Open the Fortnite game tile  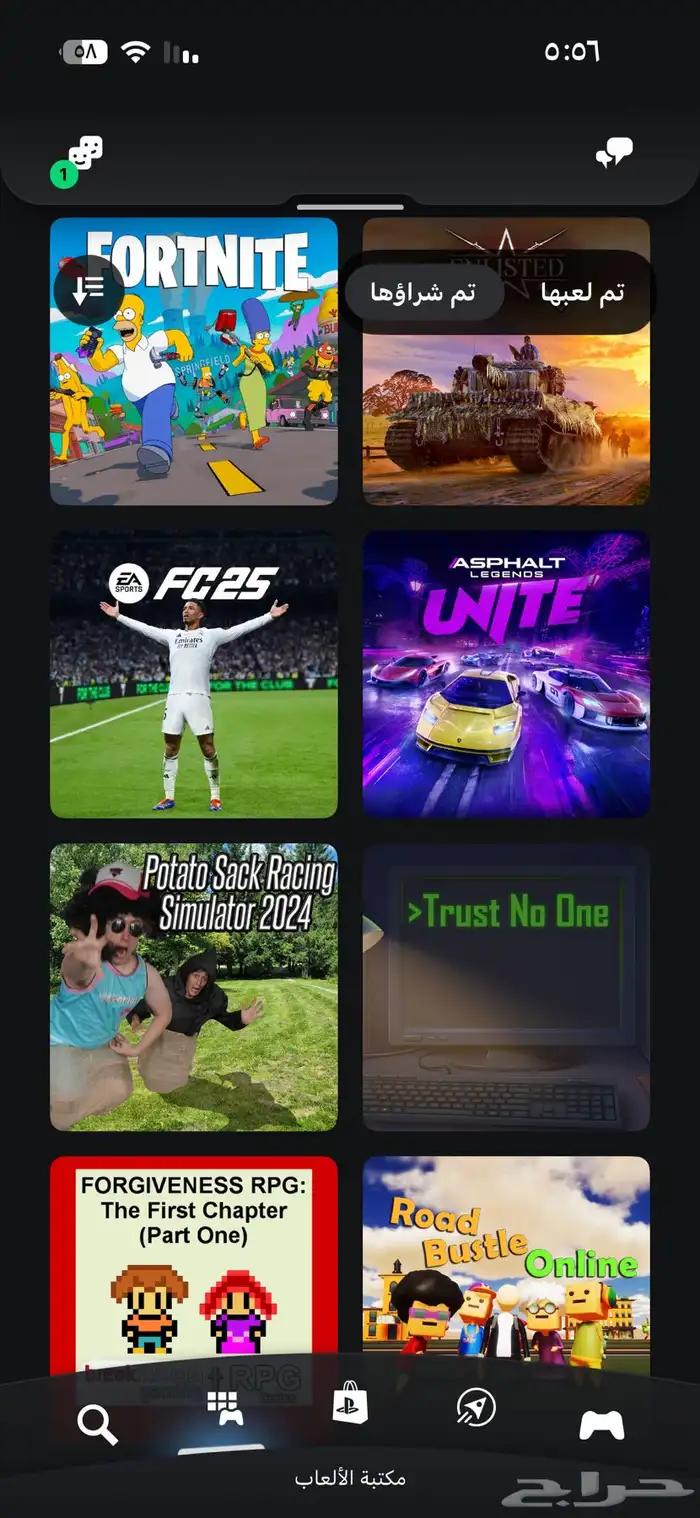194,361
